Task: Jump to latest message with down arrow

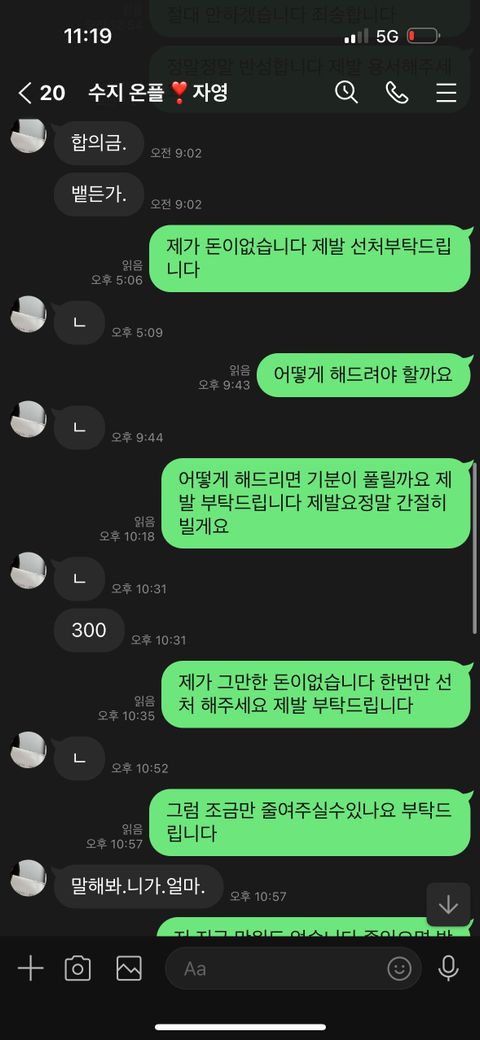Action: 448,905
